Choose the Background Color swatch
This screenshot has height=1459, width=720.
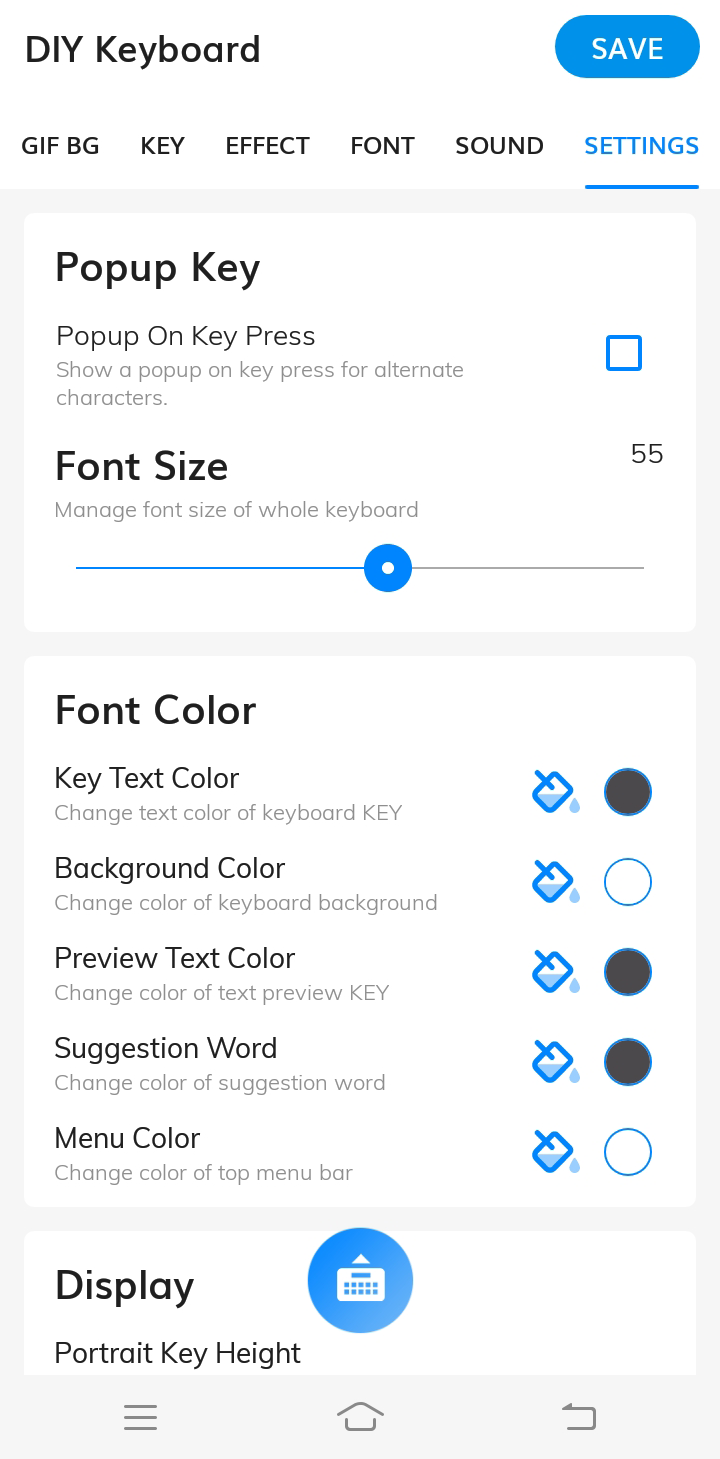point(628,882)
